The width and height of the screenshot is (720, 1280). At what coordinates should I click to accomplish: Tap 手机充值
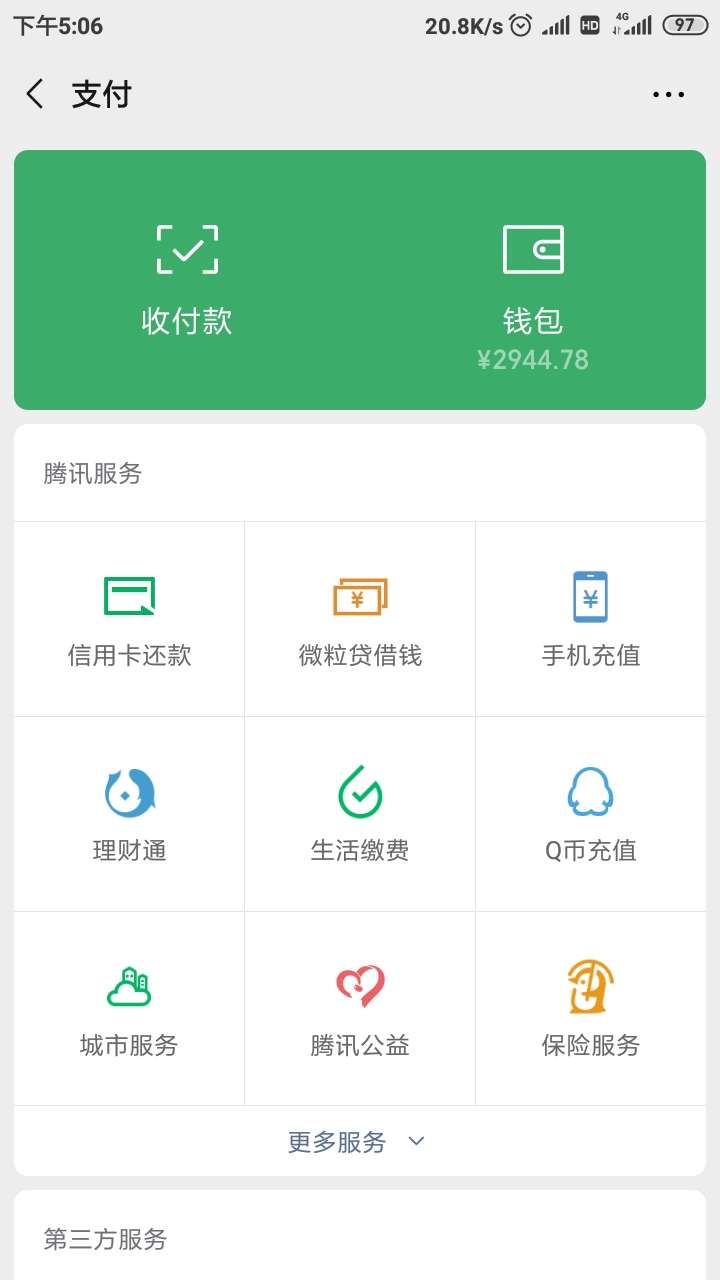pos(590,619)
